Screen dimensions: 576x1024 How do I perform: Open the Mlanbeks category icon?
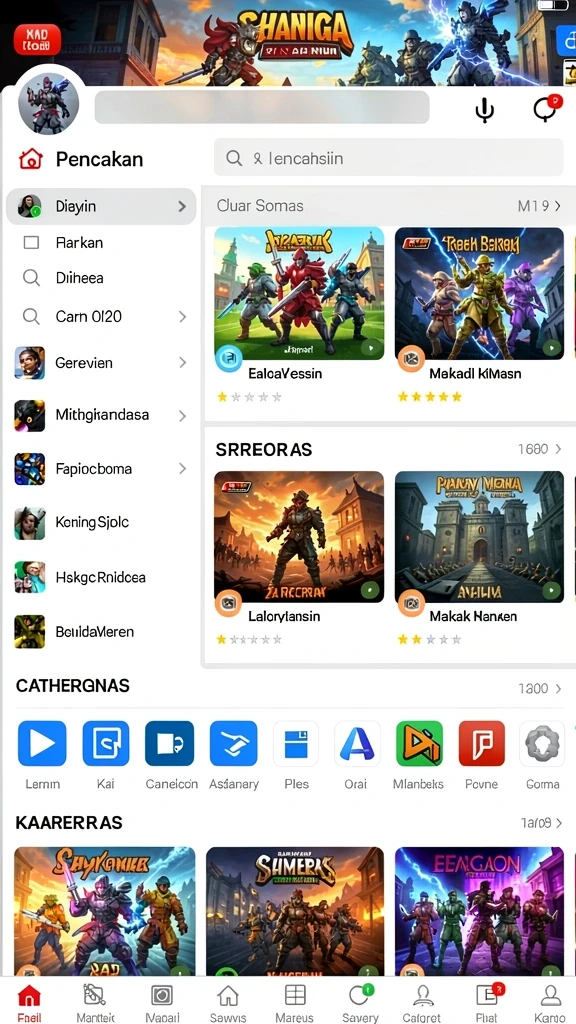[x=419, y=754]
